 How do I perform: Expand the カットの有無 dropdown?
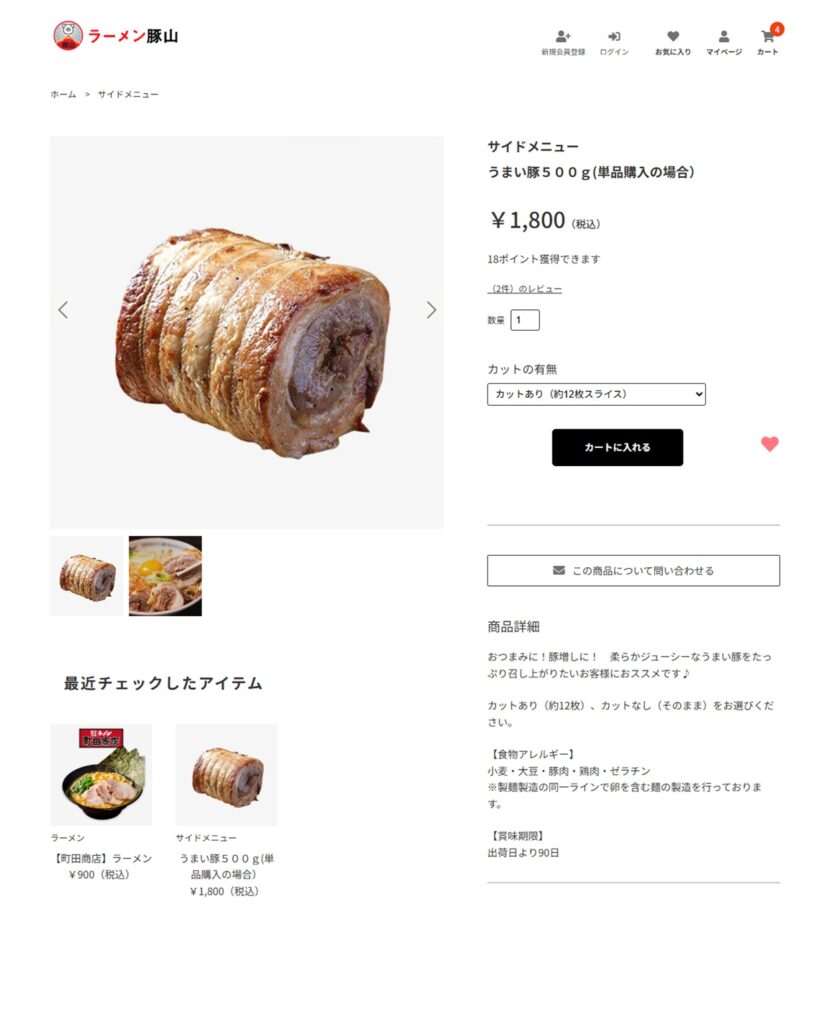click(x=596, y=394)
